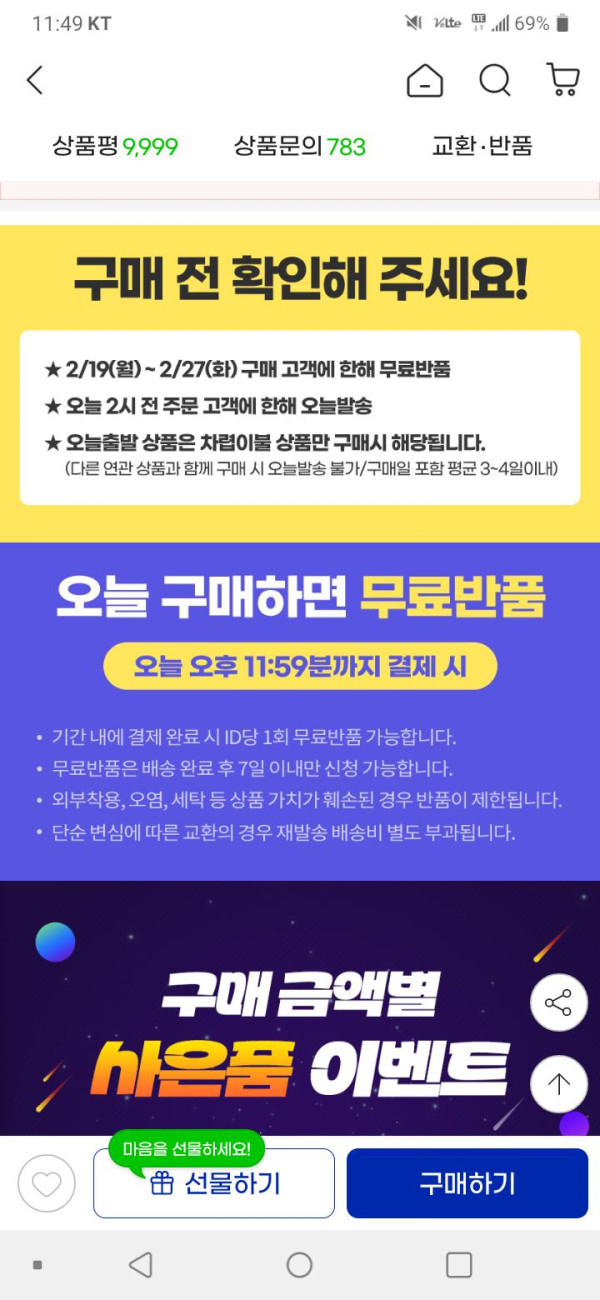This screenshot has height=1300, width=600.
Task: Share this product via the floating share button
Action: tap(558, 1003)
